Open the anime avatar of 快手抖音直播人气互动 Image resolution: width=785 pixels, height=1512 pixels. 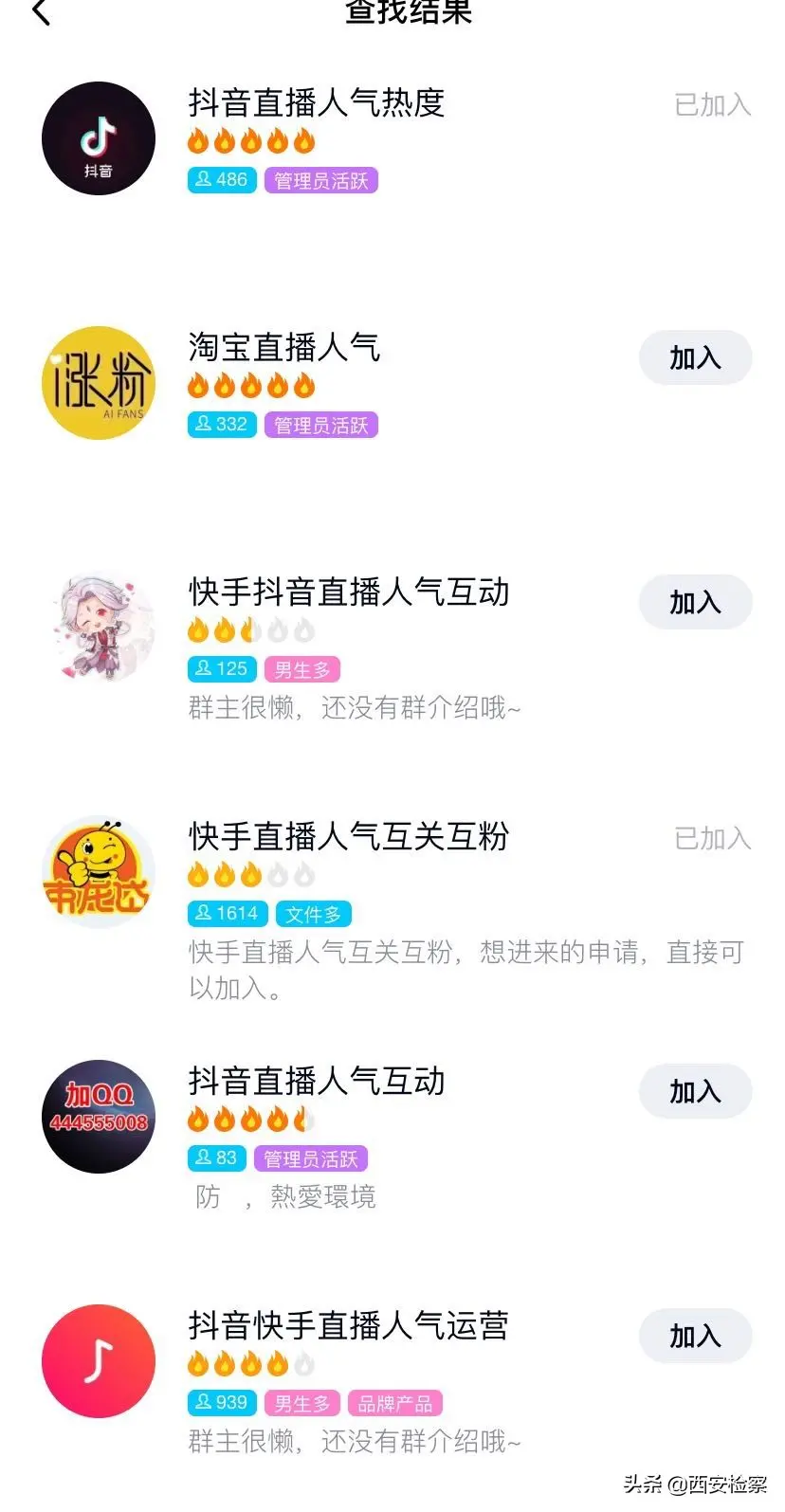[98, 627]
